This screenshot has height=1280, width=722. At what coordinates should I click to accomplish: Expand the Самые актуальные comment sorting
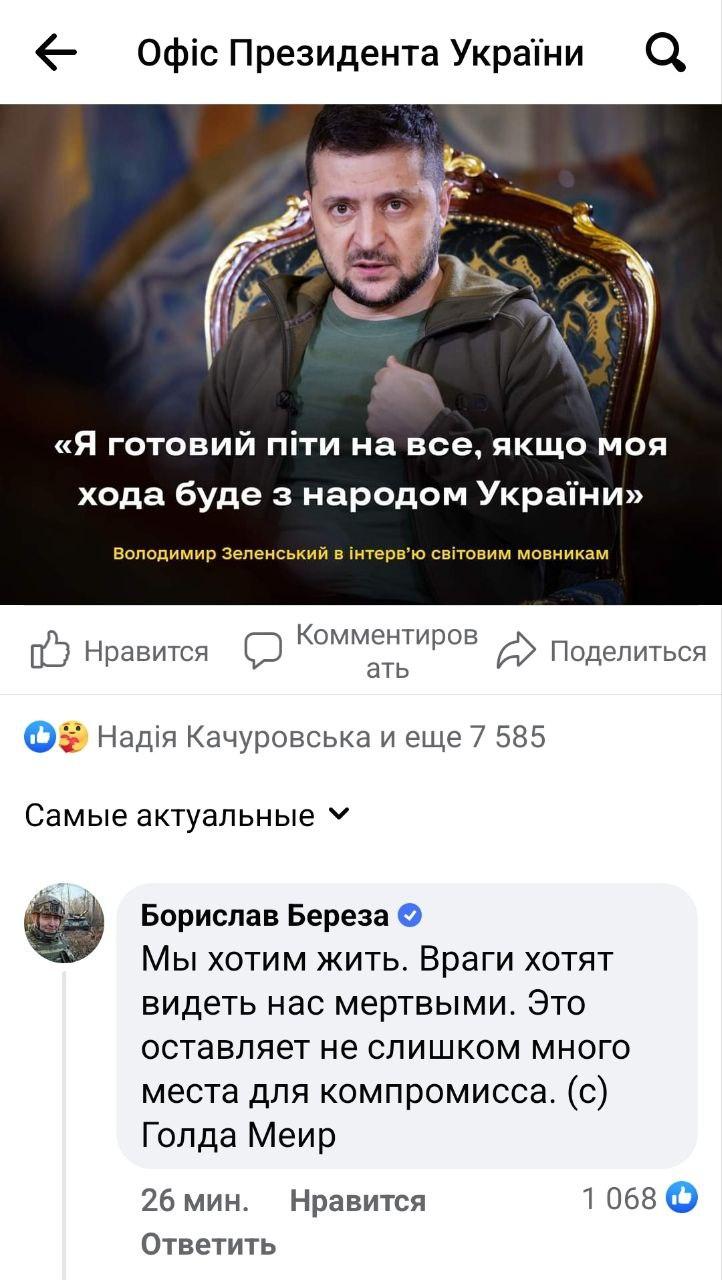tap(187, 816)
